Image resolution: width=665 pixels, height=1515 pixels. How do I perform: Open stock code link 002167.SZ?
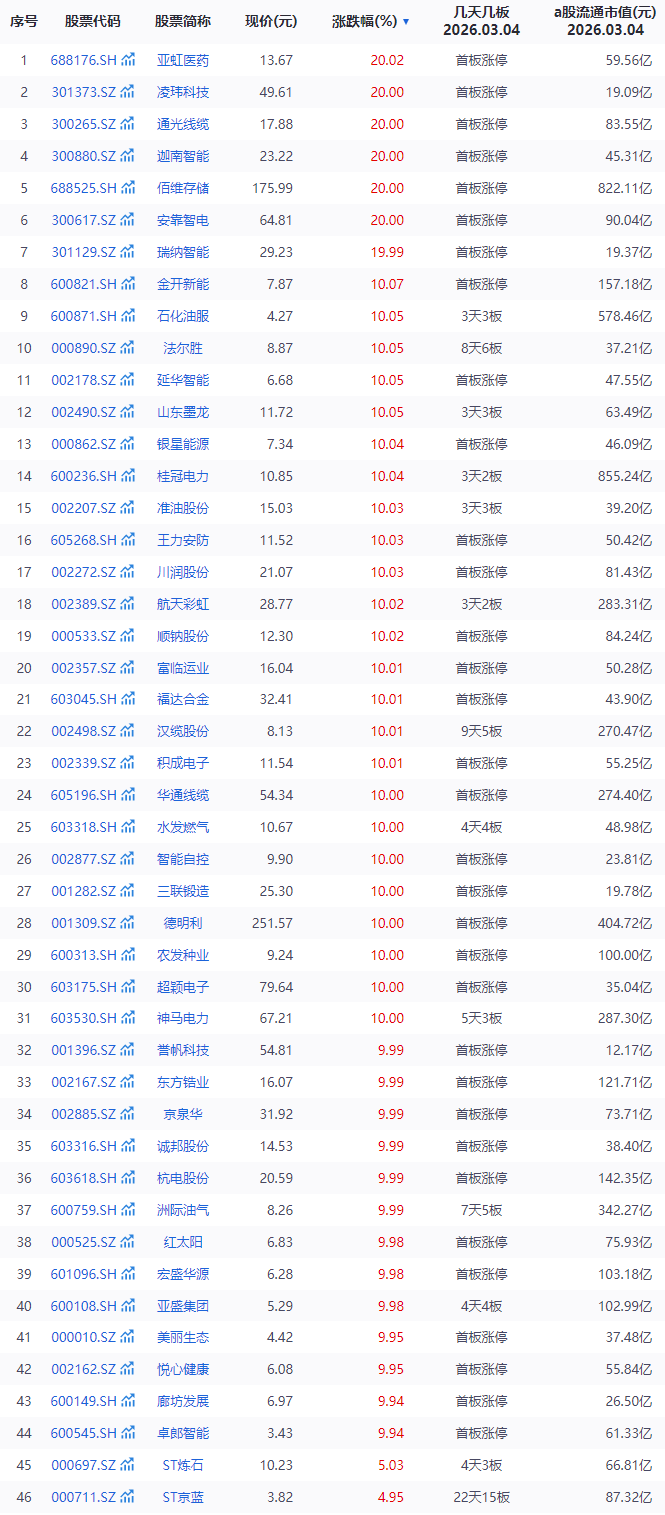coord(83,1082)
